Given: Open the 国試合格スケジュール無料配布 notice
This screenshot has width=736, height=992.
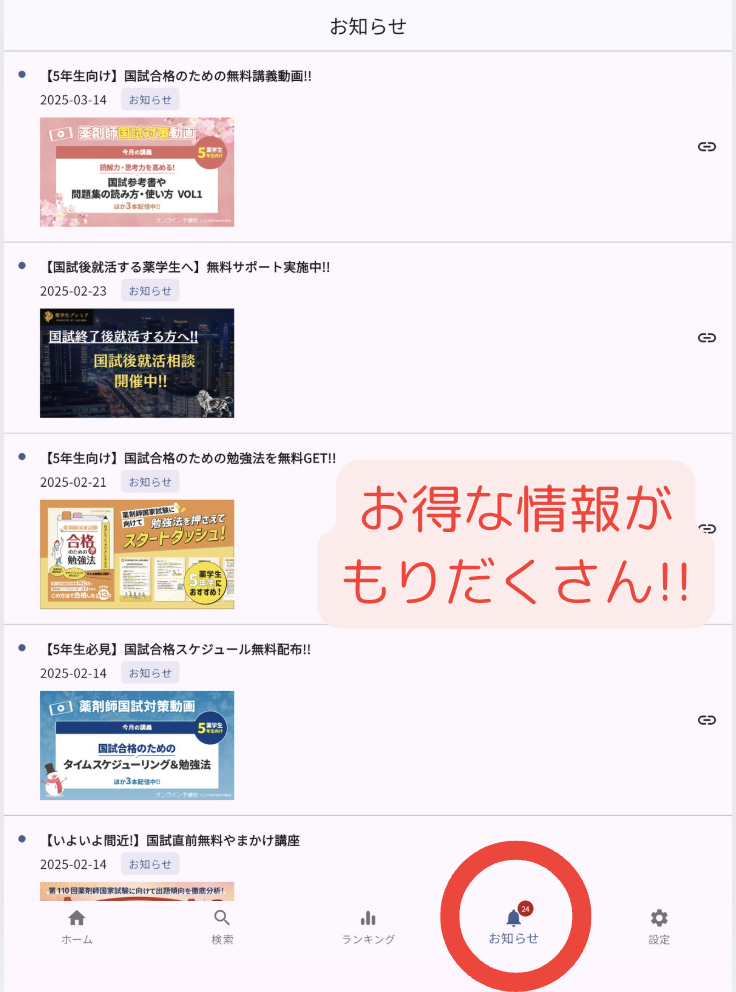Looking at the screenshot, I should tap(178, 649).
